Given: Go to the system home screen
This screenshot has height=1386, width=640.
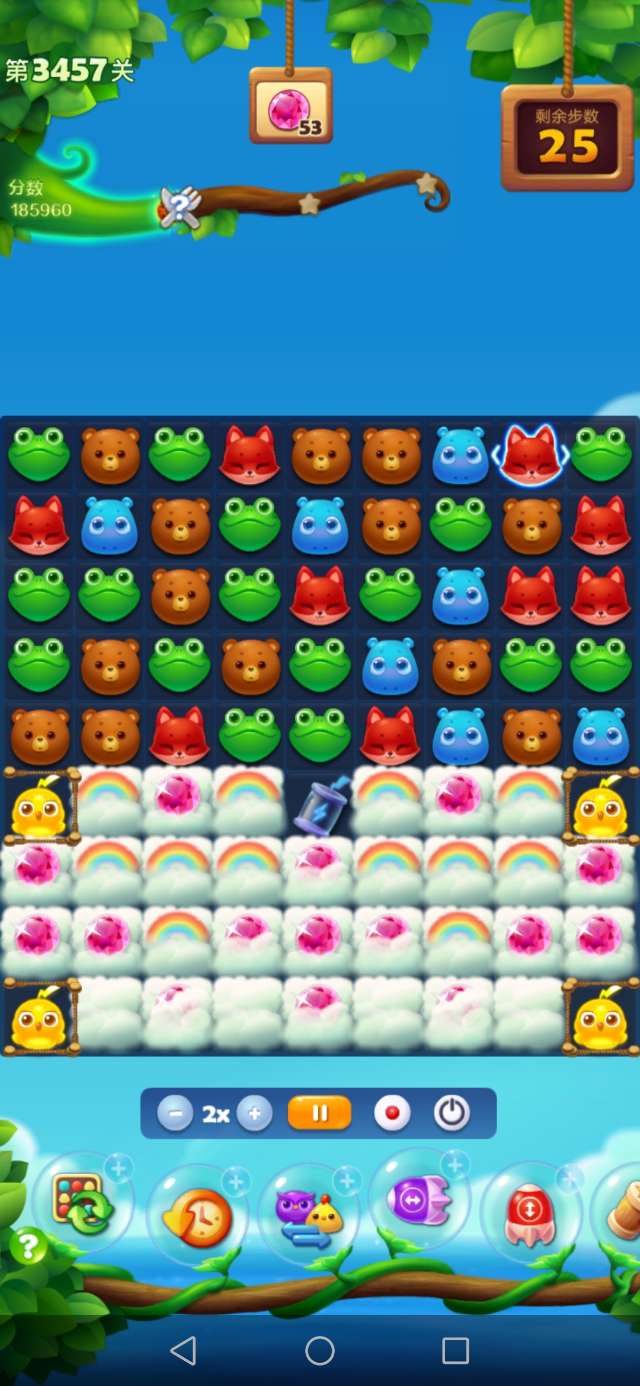Looking at the screenshot, I should (x=320, y=1351).
